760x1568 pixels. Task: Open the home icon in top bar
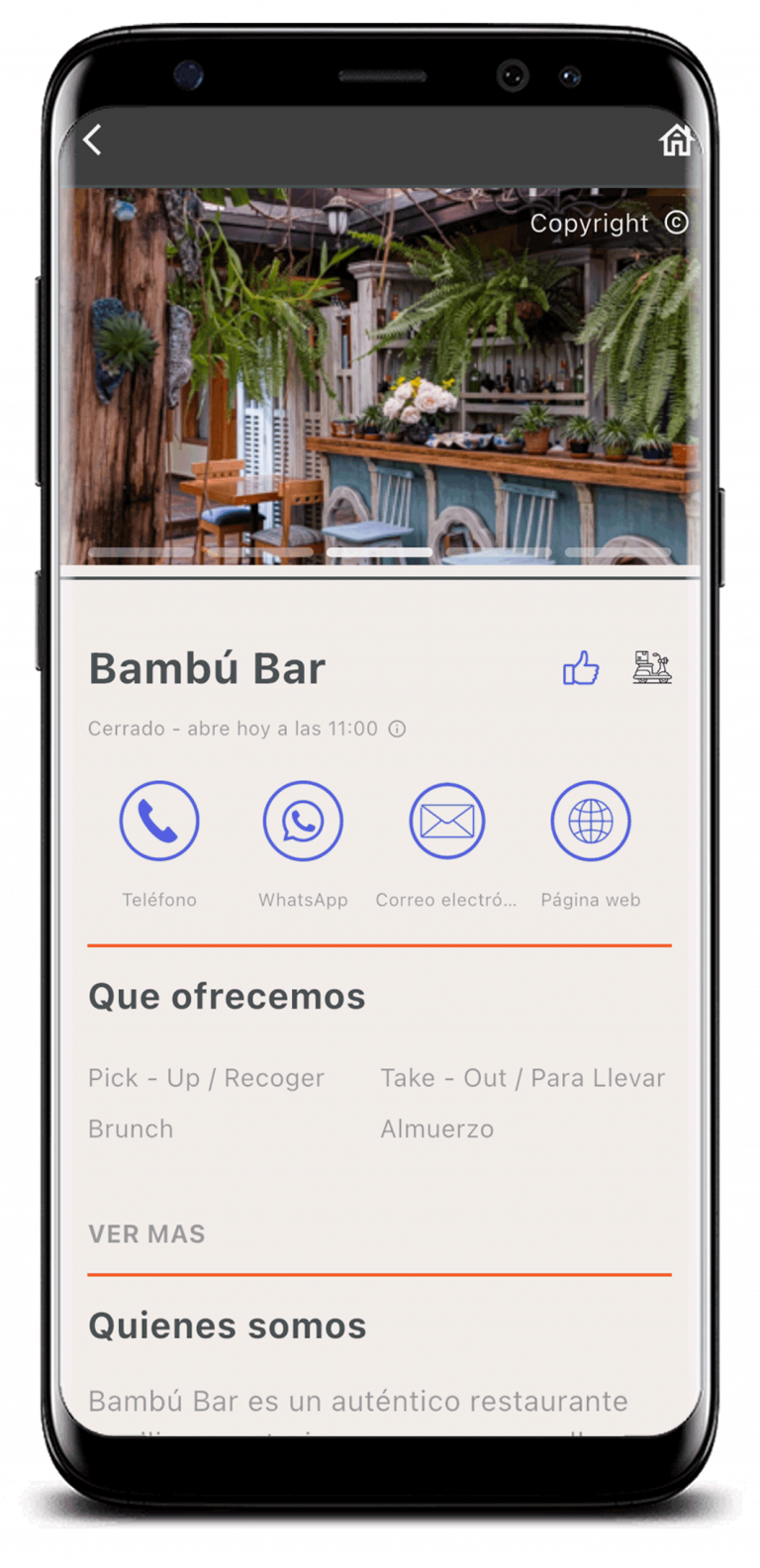tap(676, 141)
